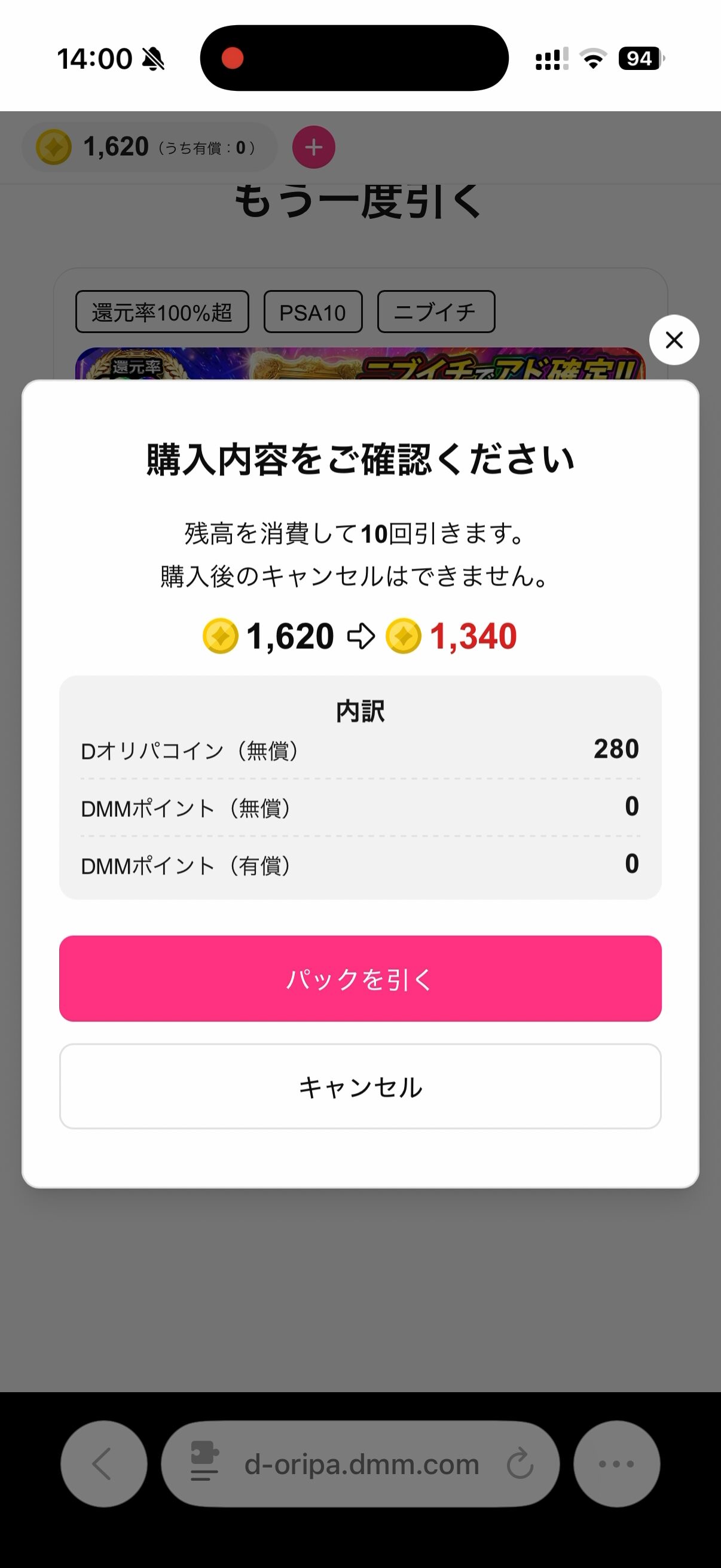Select the 還元率100%超 tag
Screen dimensions: 721x1568
click(x=163, y=312)
